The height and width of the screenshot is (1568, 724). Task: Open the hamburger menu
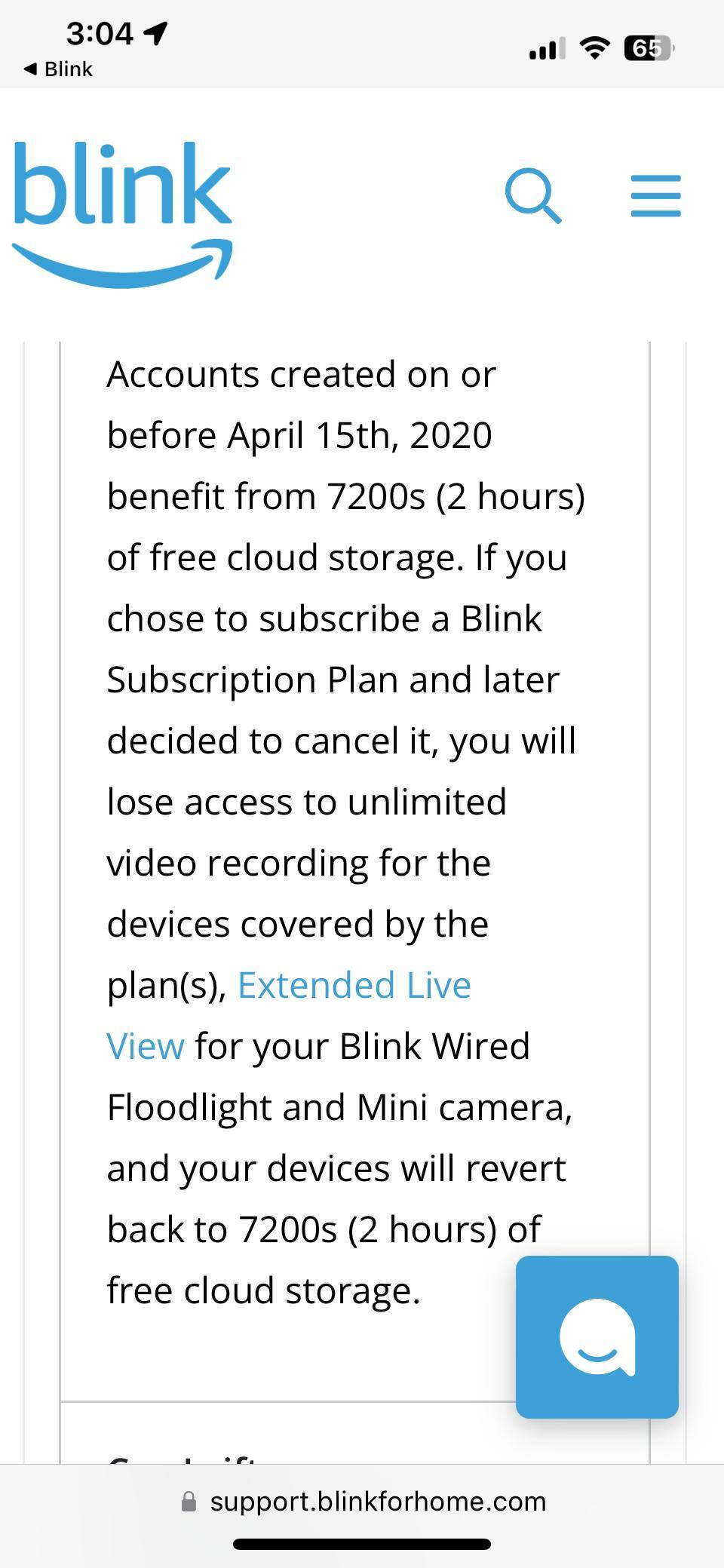coord(655,196)
